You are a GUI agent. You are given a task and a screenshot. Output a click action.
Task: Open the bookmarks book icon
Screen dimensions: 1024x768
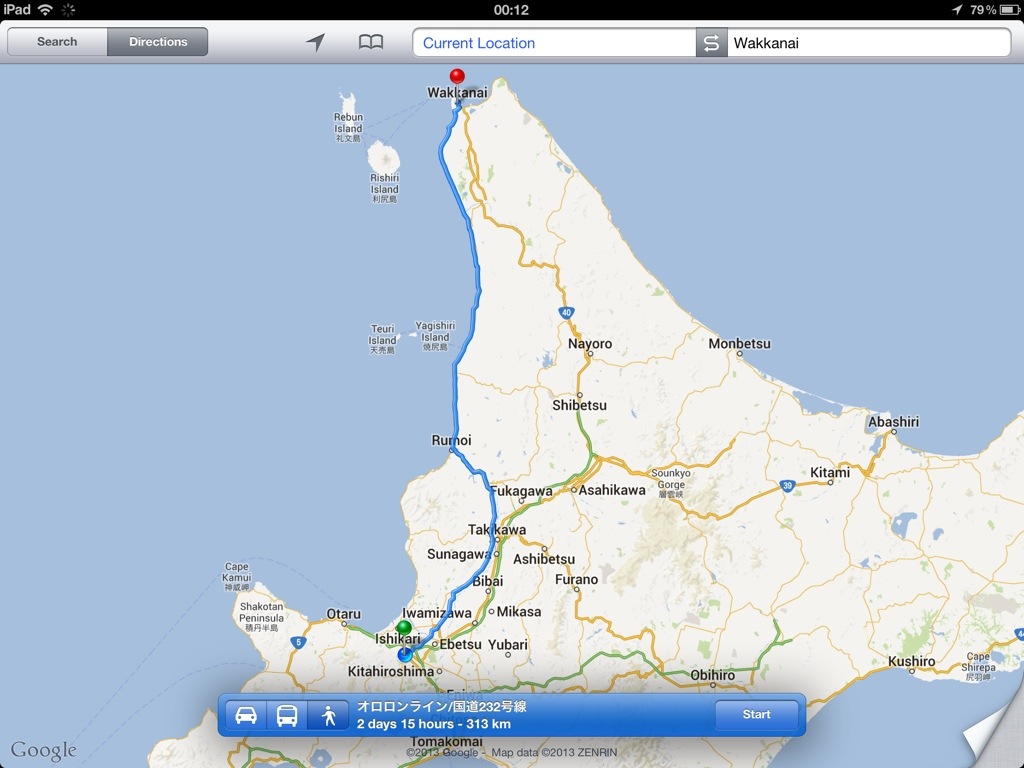[x=371, y=42]
